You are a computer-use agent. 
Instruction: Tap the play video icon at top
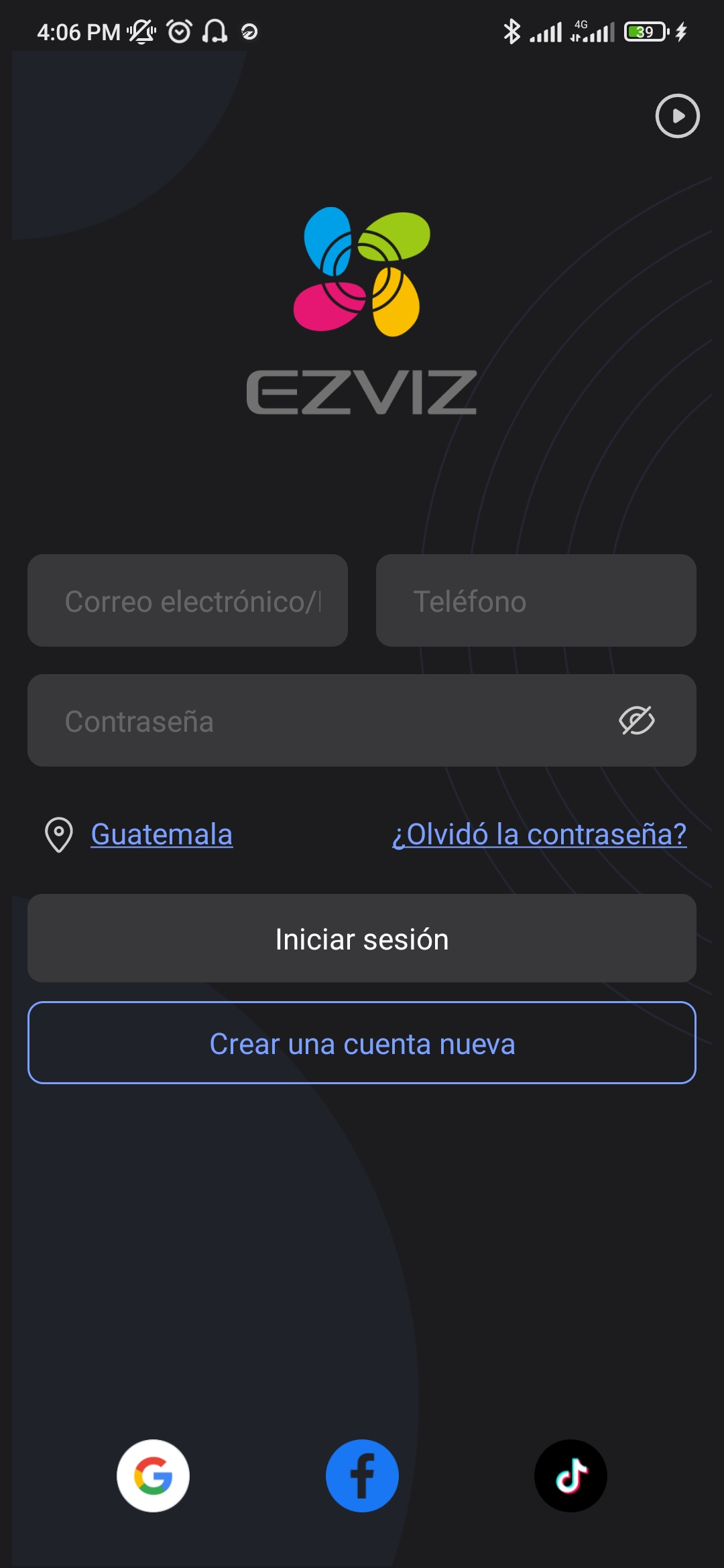point(677,116)
